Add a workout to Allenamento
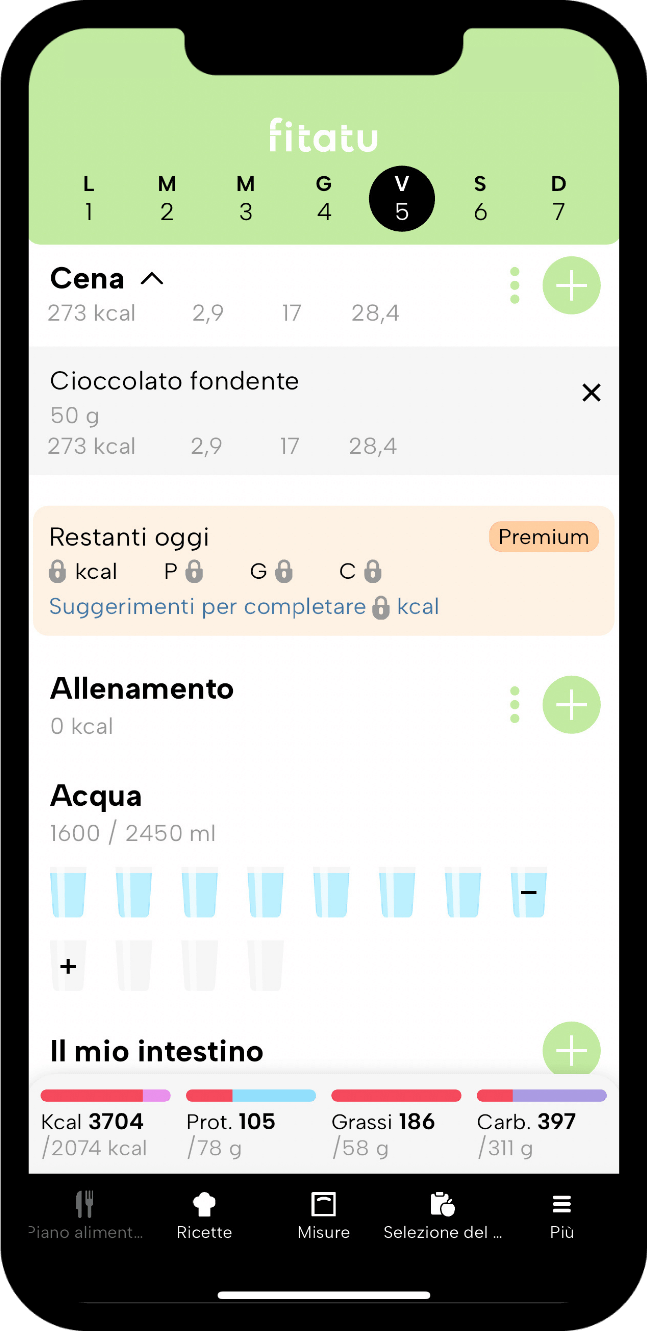This screenshot has height=1331, width=647. (572, 705)
